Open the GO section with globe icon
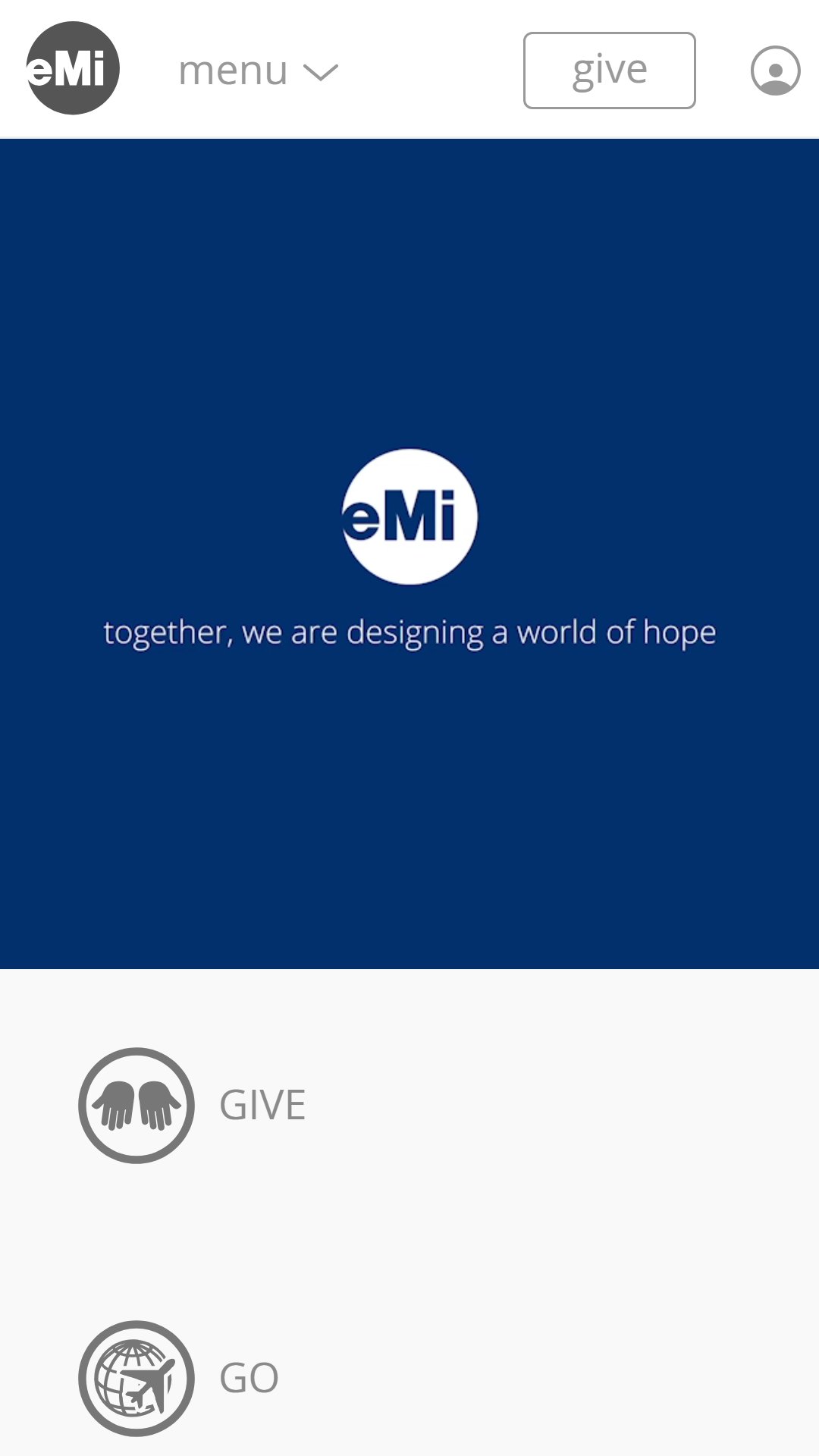 click(x=179, y=1379)
